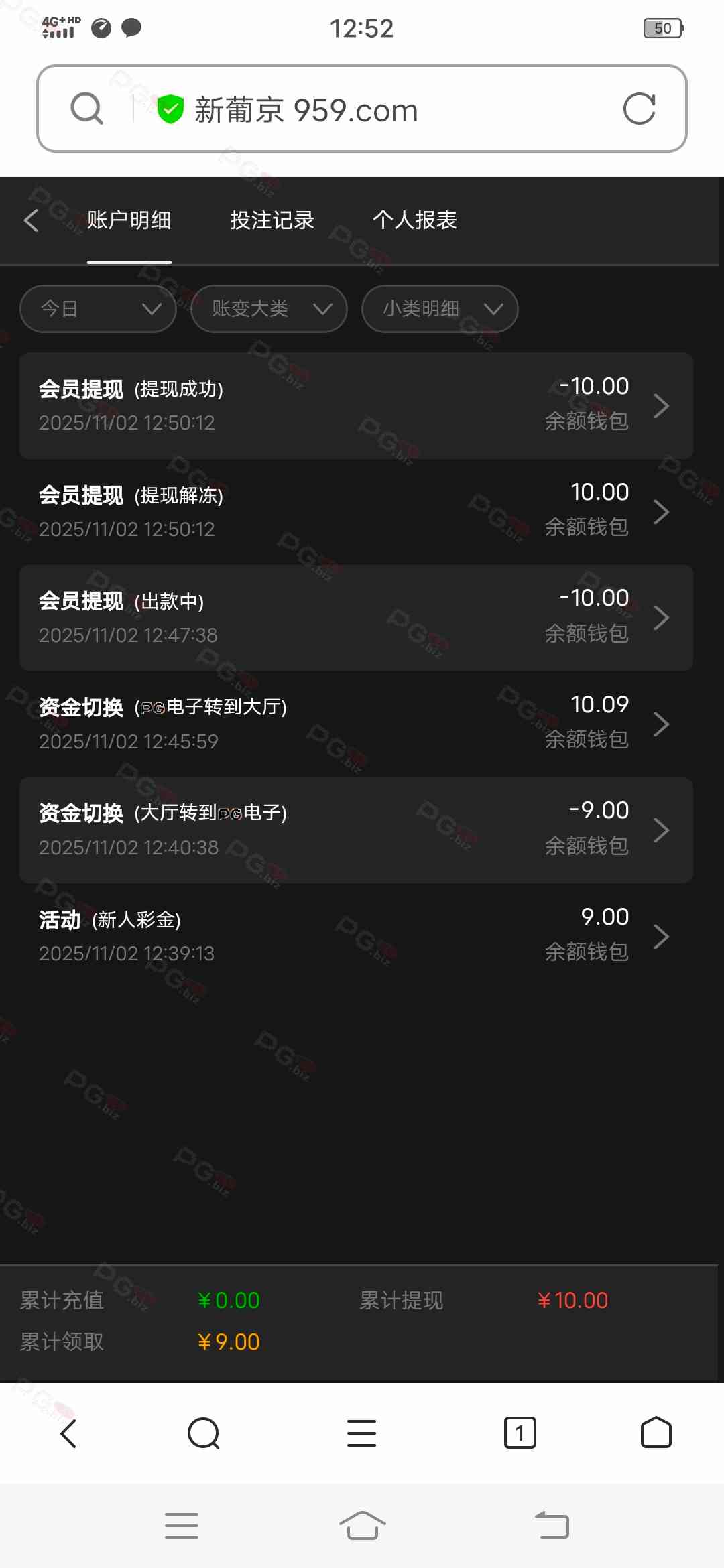Expand the 小类明细 filter dropdown
Screen dimensions: 724x1568
pyautogui.click(x=440, y=309)
